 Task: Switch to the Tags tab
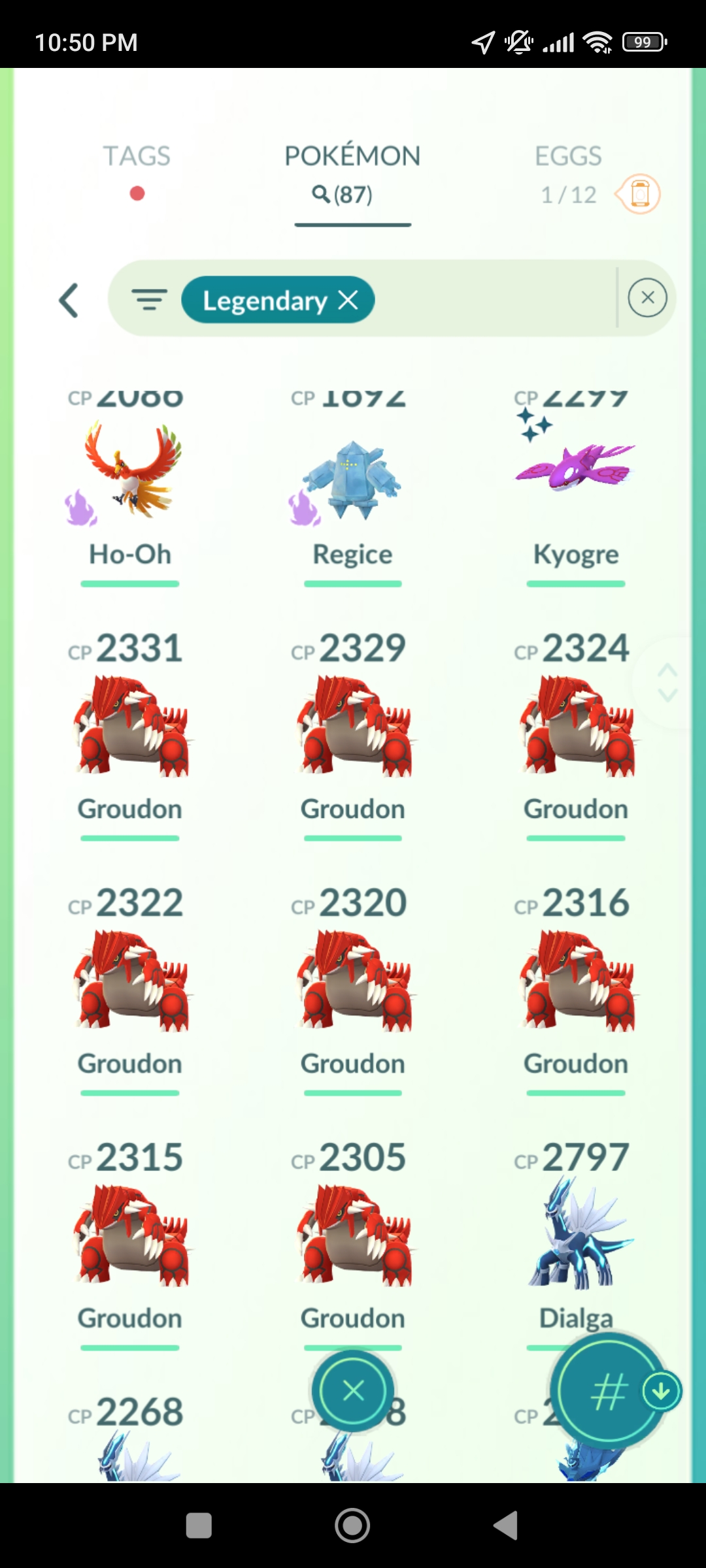pyautogui.click(x=137, y=157)
